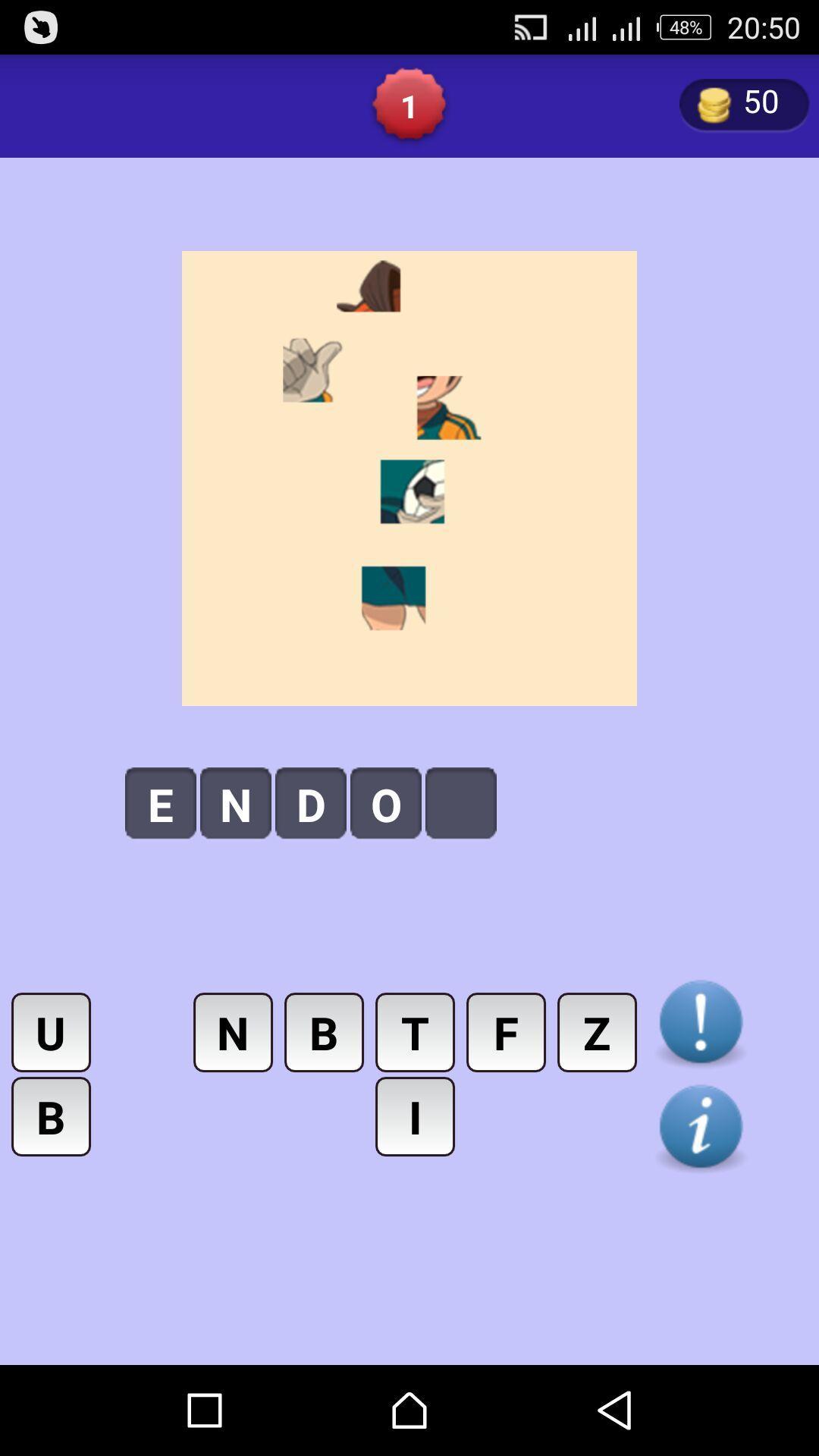Remove the letter D from the answer
This screenshot has width=819, height=1456.
(311, 803)
